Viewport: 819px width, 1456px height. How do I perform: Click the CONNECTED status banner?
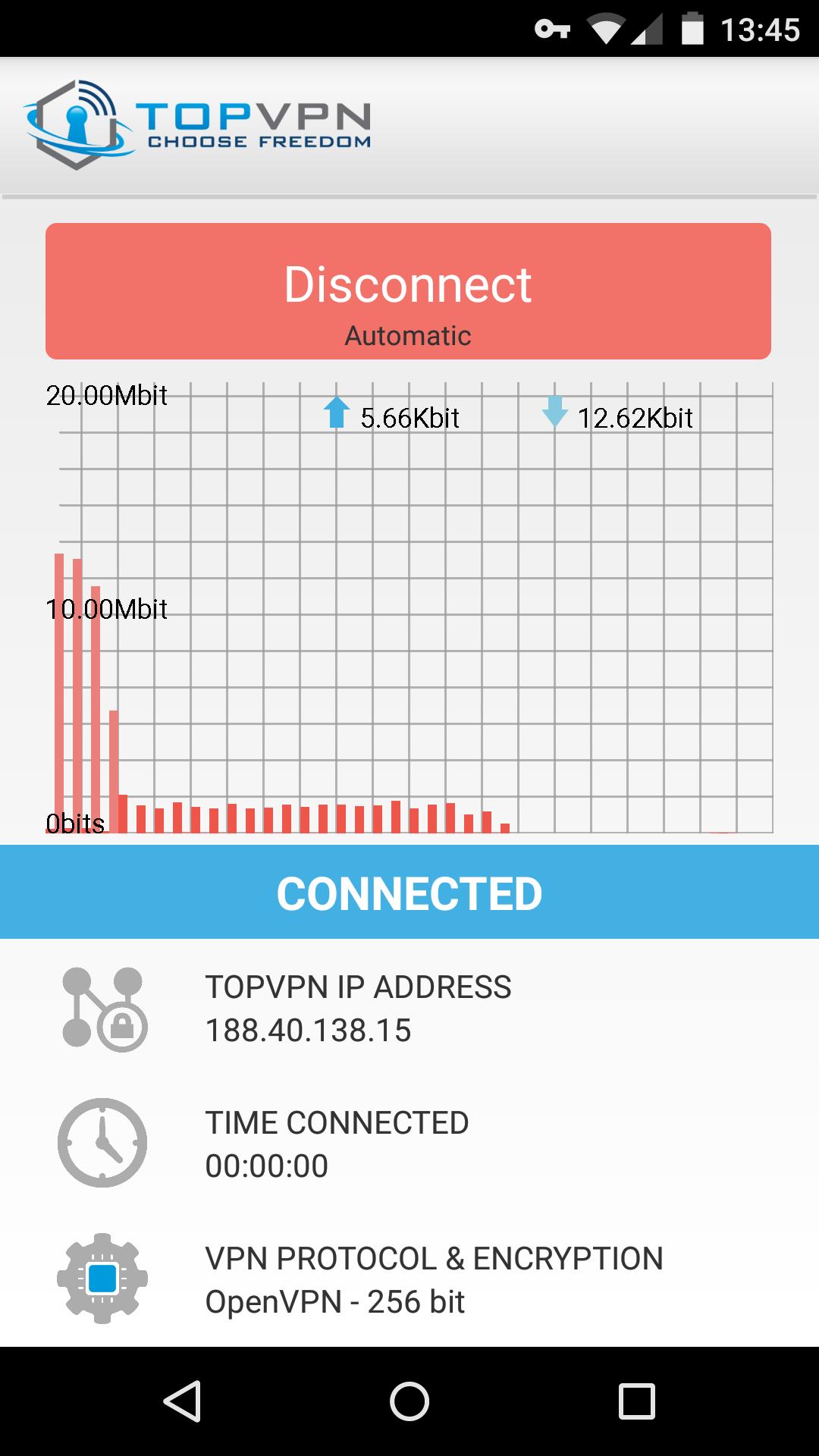tap(409, 893)
